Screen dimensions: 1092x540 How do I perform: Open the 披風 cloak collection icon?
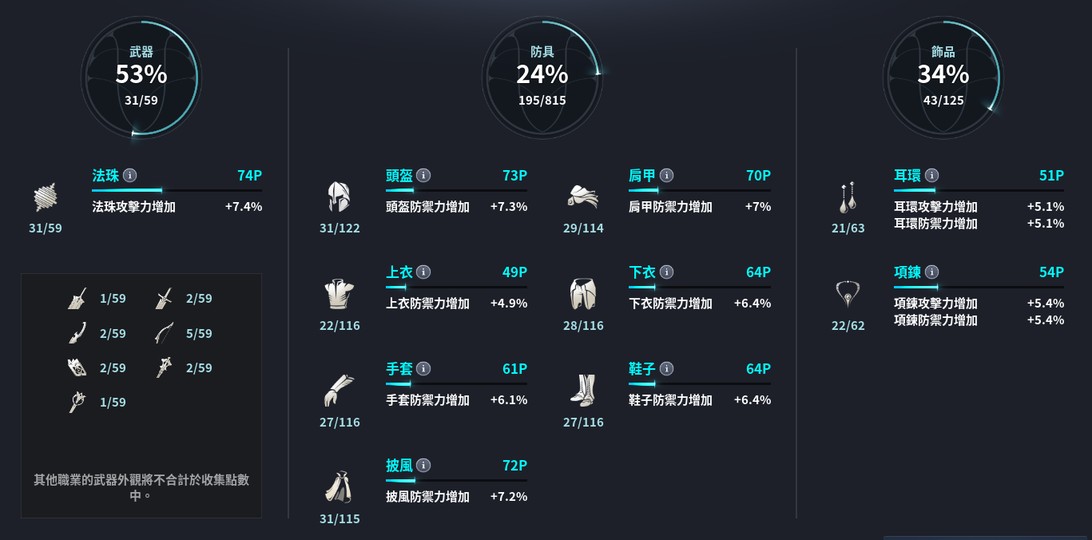(x=339, y=487)
